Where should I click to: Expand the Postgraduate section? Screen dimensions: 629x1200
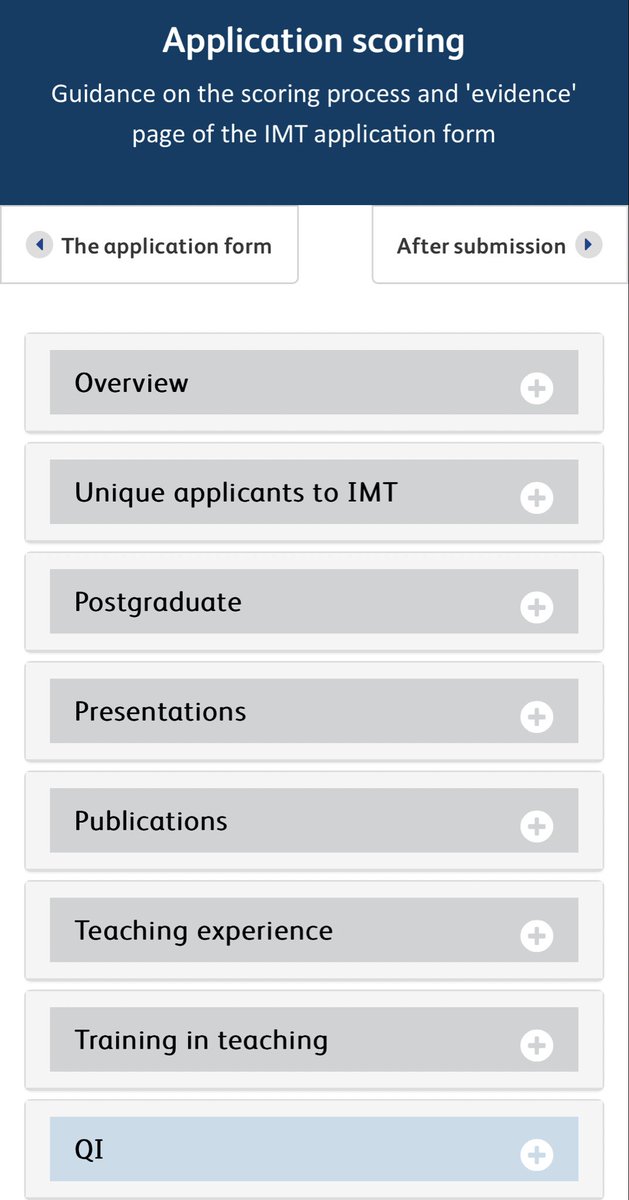[536, 607]
